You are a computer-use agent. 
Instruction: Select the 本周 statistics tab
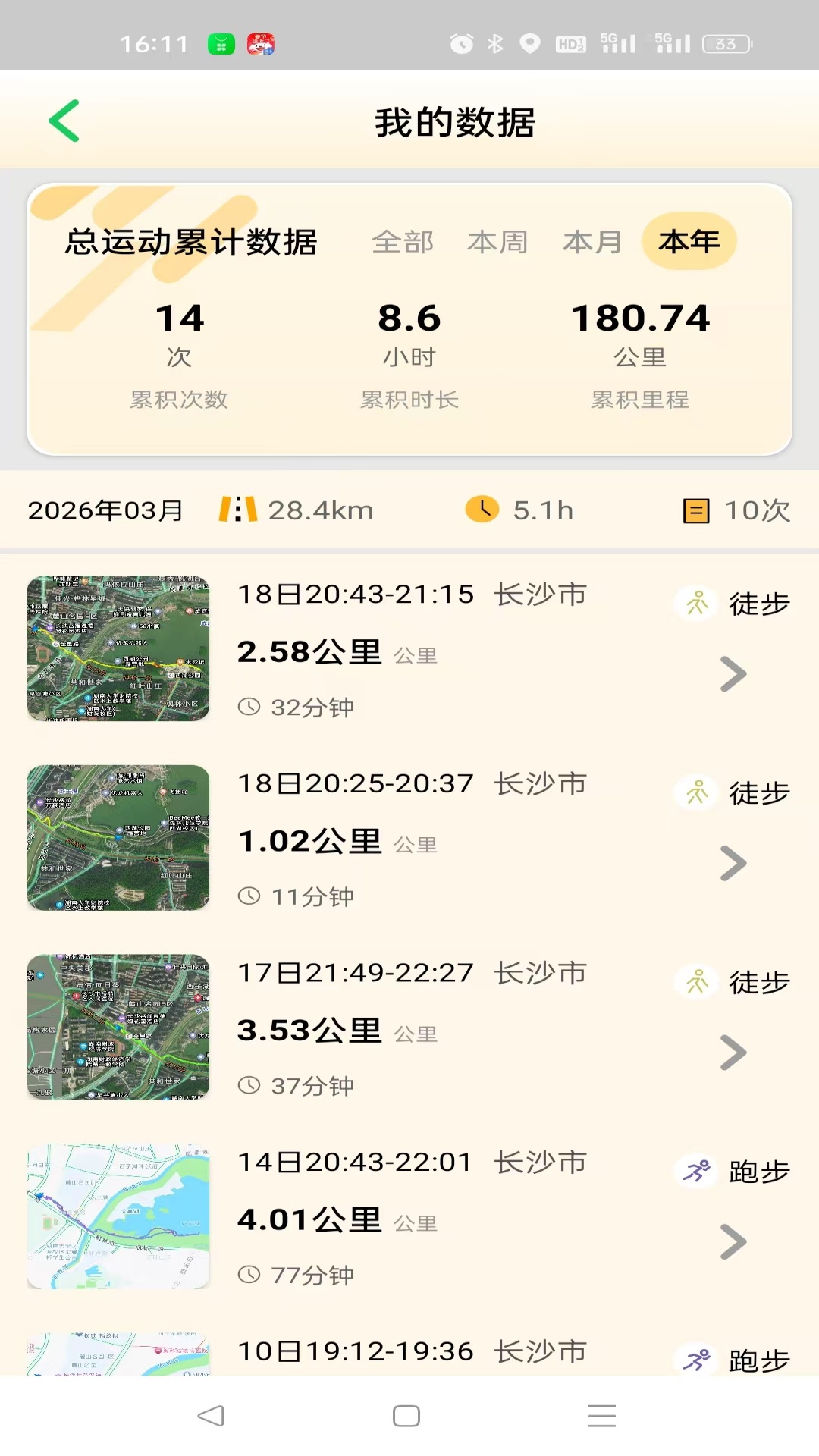tap(497, 241)
